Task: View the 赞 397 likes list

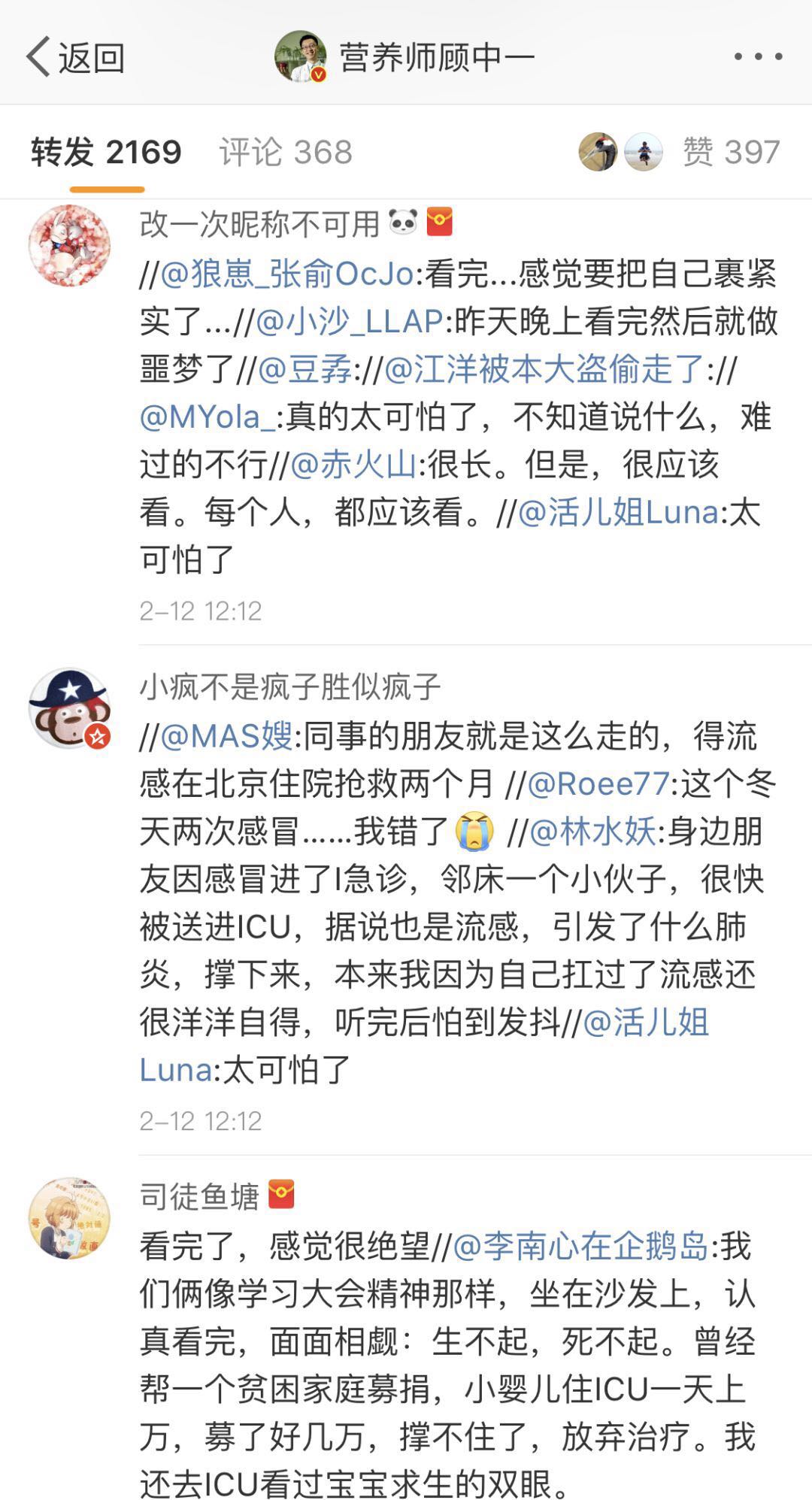Action: coord(730,153)
